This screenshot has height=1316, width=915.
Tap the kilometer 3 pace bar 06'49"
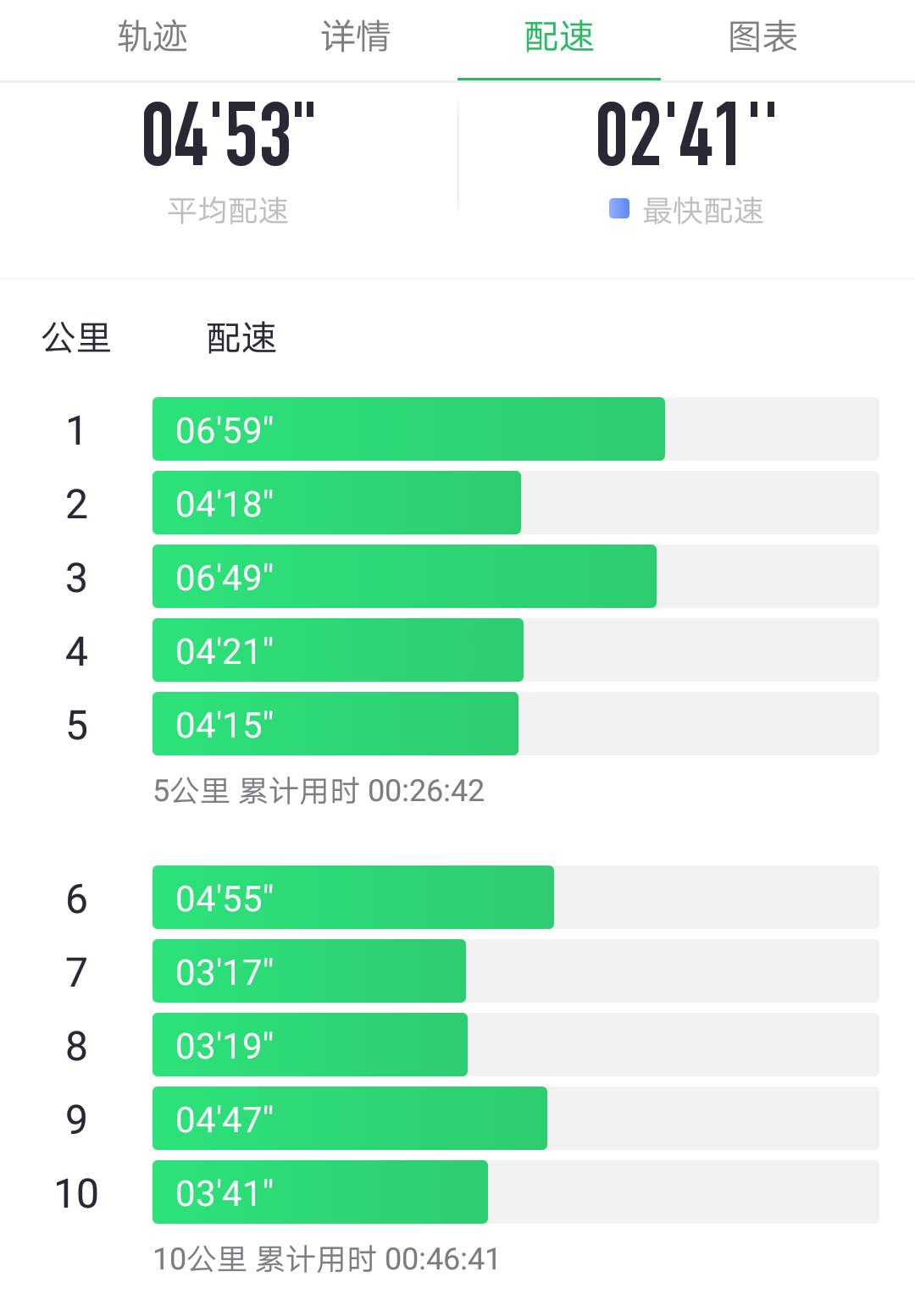(x=404, y=577)
